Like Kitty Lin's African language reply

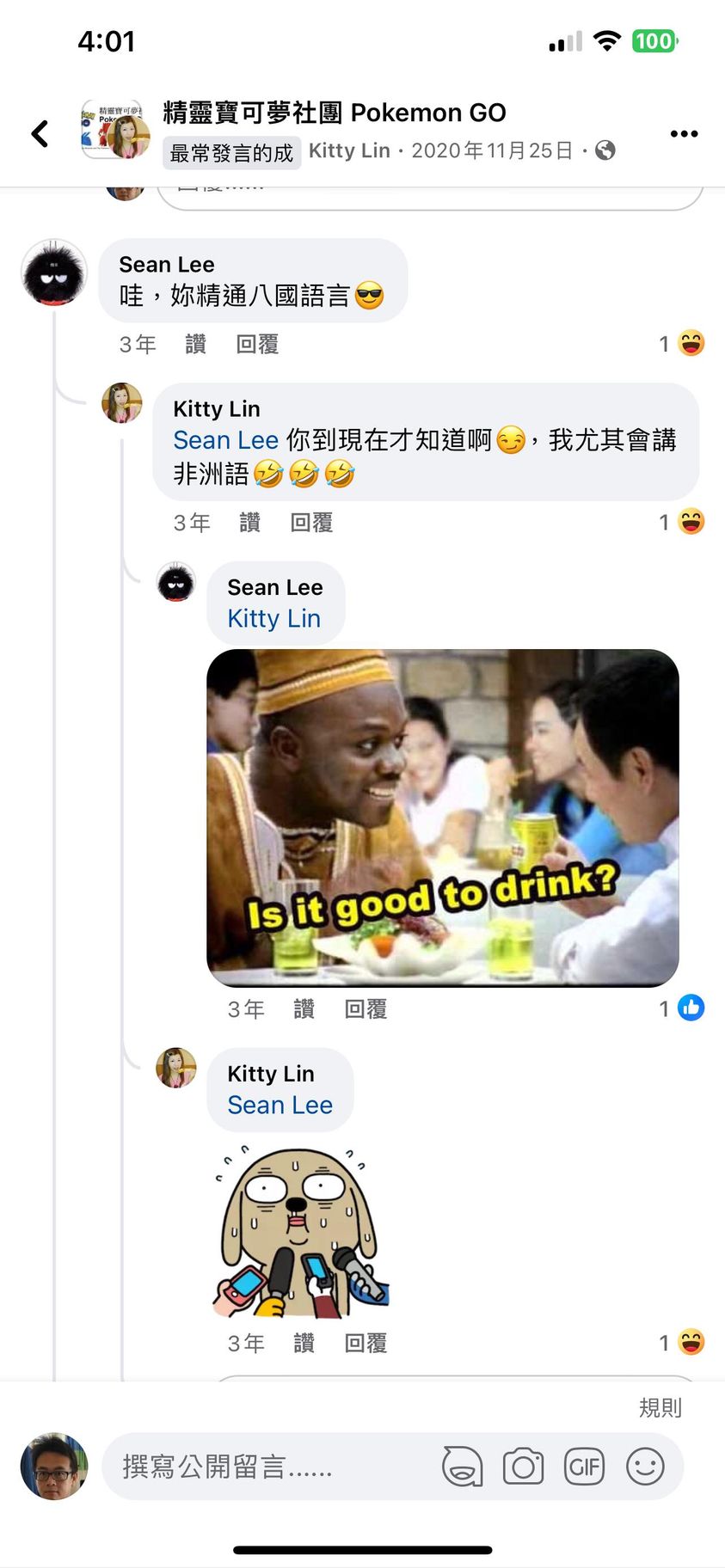(x=249, y=523)
